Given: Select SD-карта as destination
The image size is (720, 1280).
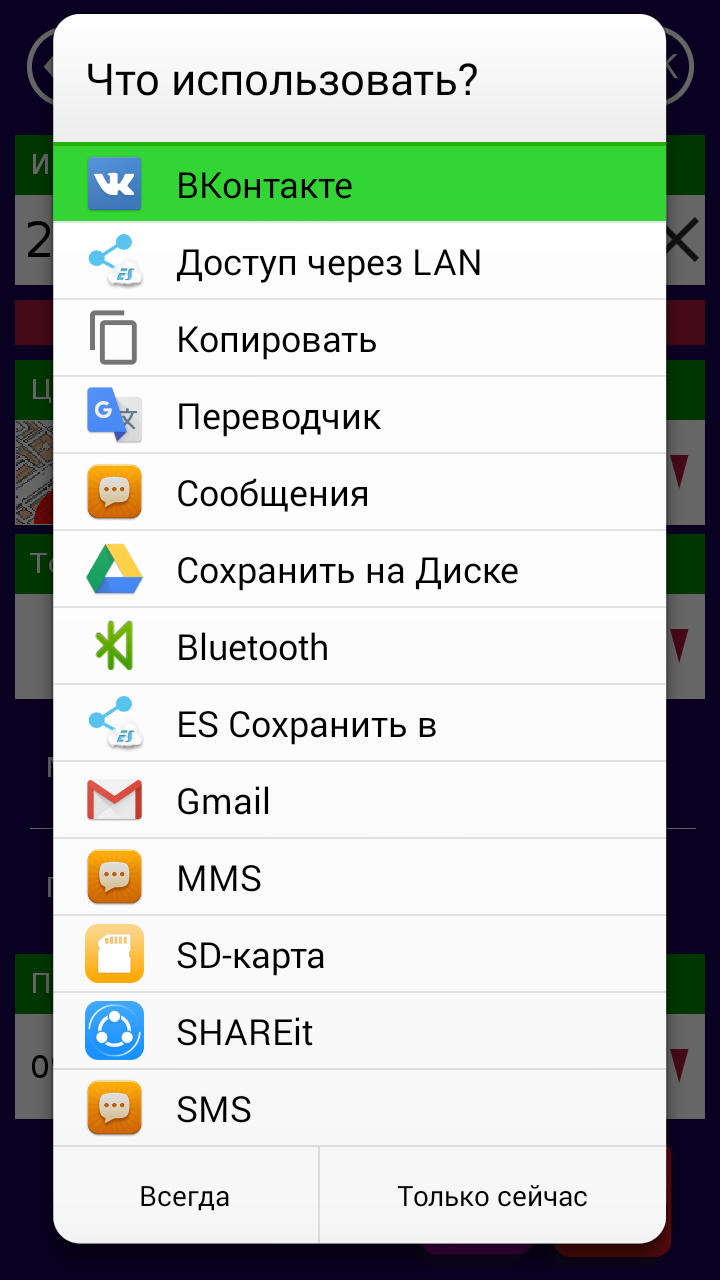Looking at the screenshot, I should click(359, 954).
